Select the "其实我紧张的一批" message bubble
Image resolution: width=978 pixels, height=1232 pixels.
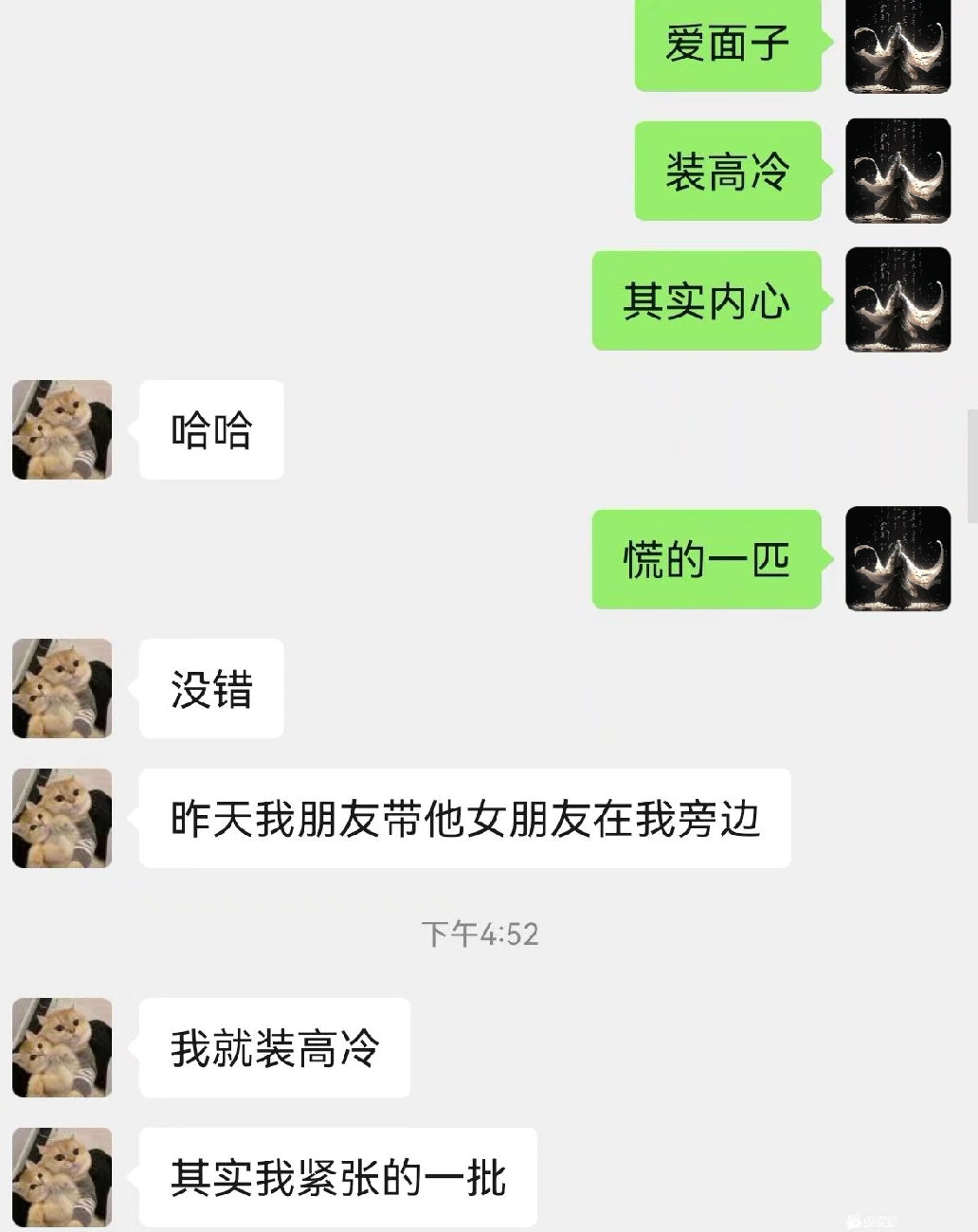pyautogui.click(x=337, y=1177)
